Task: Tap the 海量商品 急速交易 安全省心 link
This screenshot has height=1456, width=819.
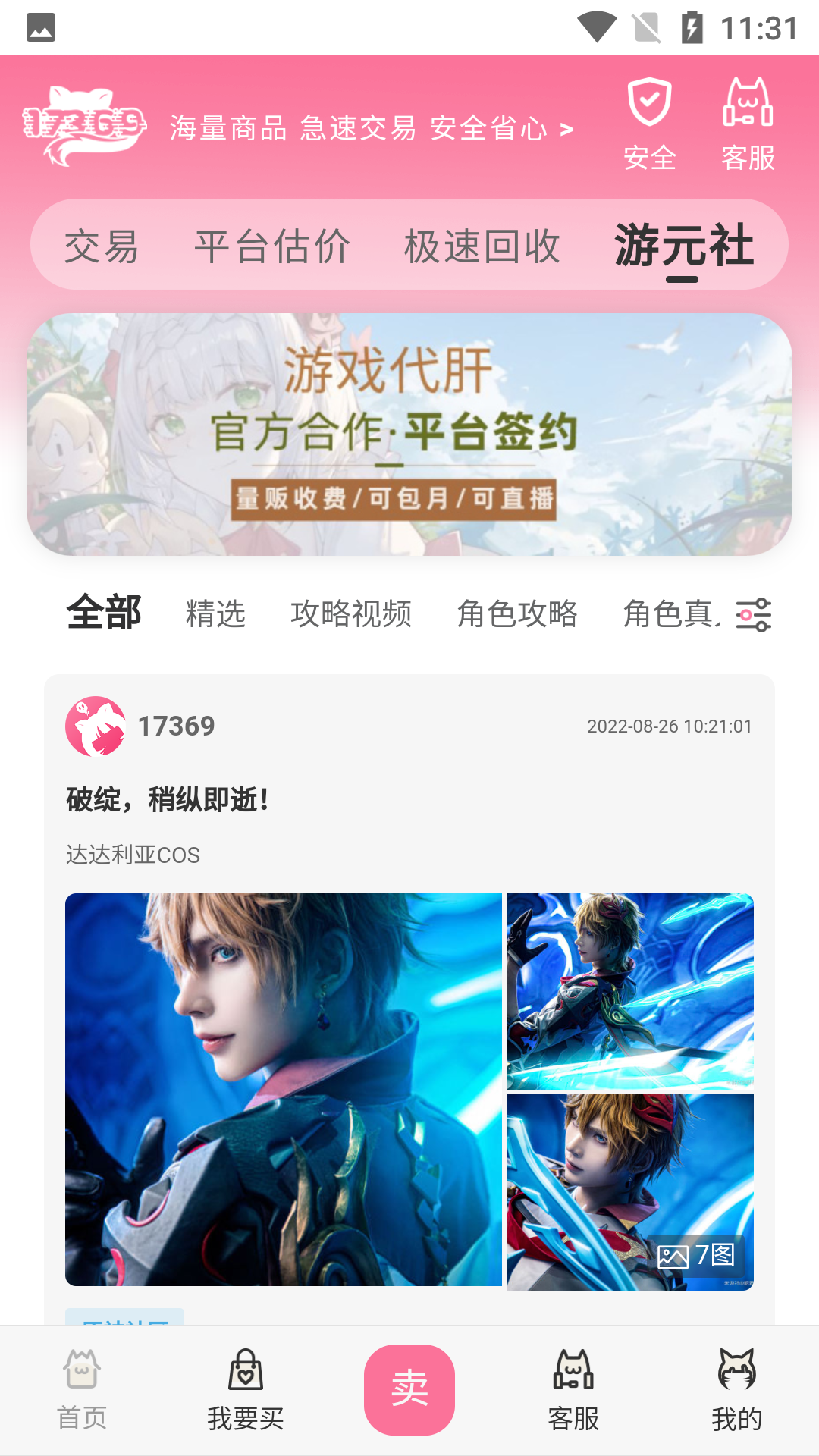Action: (x=372, y=128)
